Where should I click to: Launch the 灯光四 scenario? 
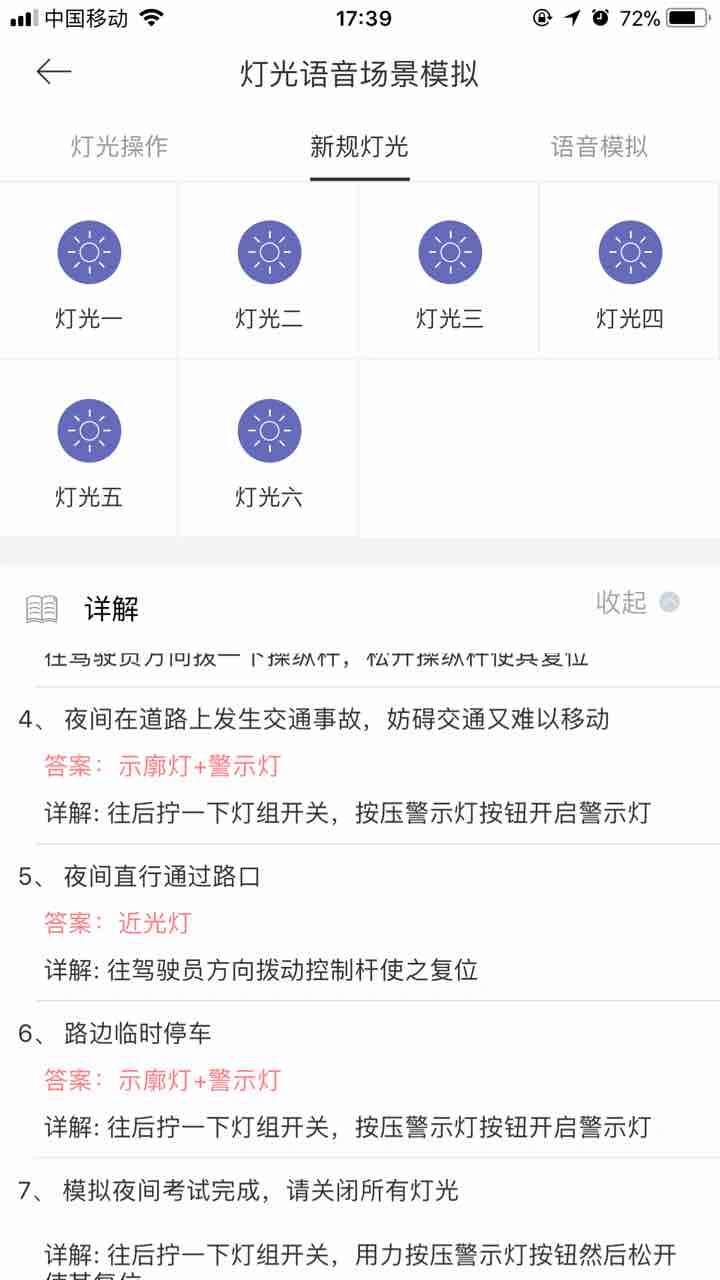630,272
